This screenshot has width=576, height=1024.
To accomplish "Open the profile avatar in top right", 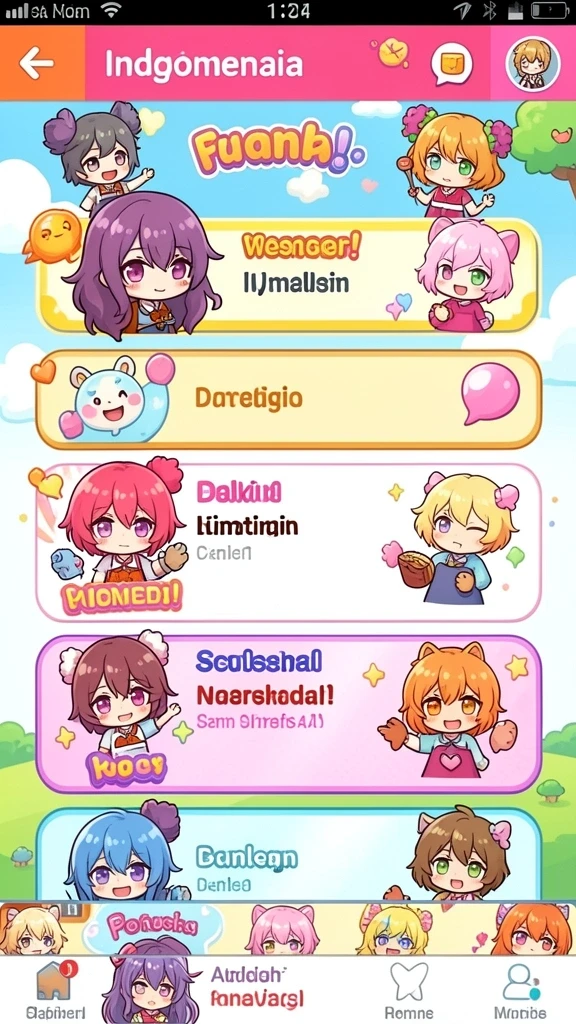I will (533, 63).
